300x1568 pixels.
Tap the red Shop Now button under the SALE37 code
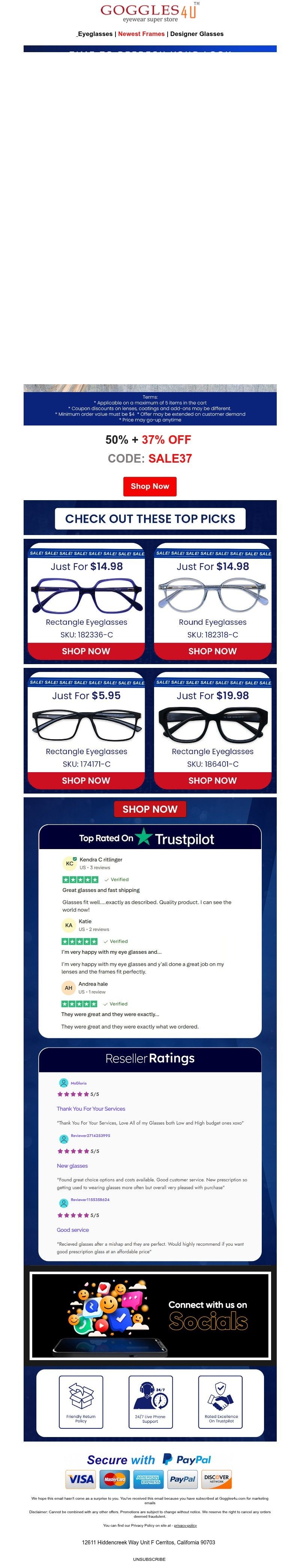tap(150, 486)
